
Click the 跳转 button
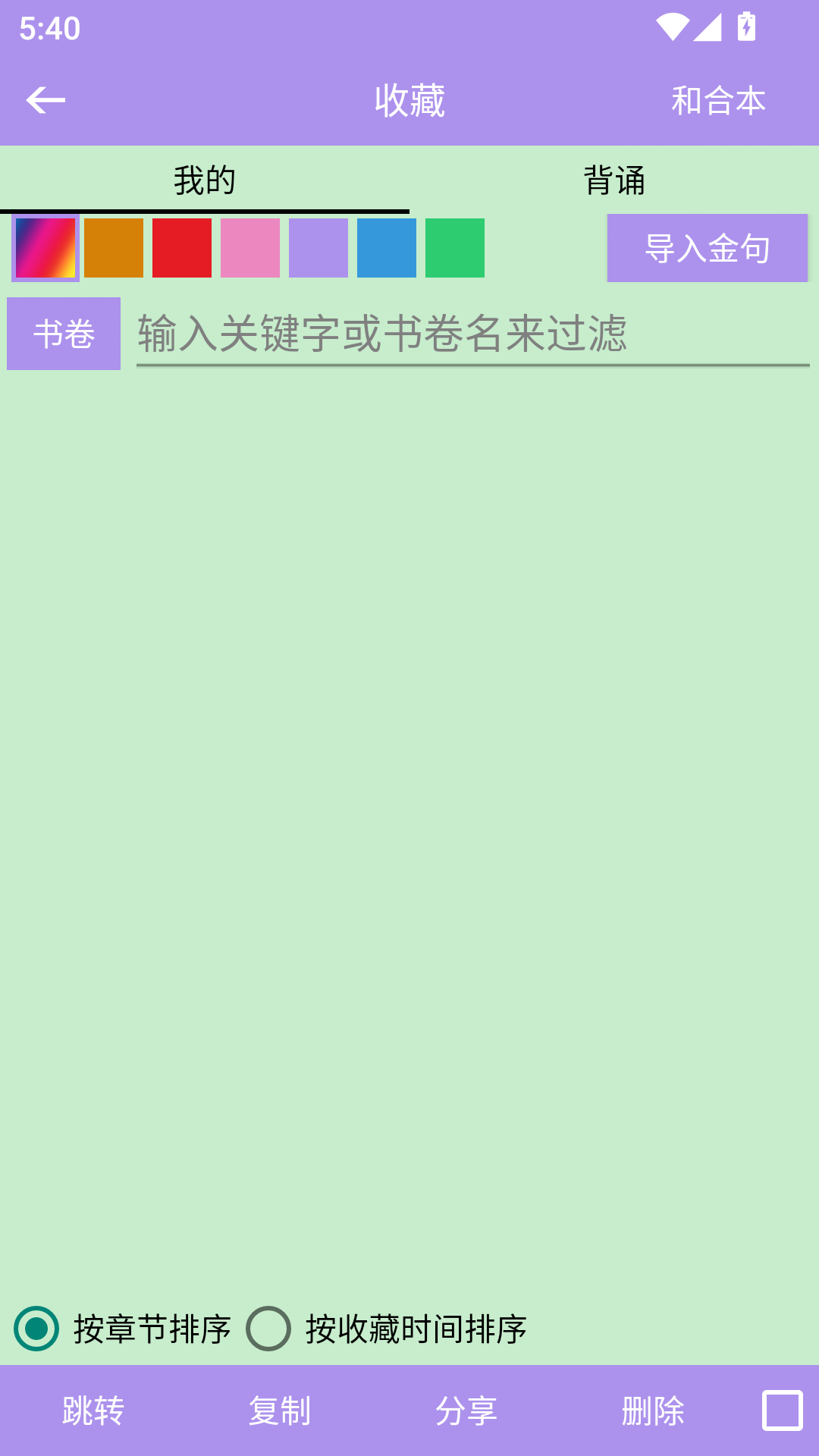94,1410
